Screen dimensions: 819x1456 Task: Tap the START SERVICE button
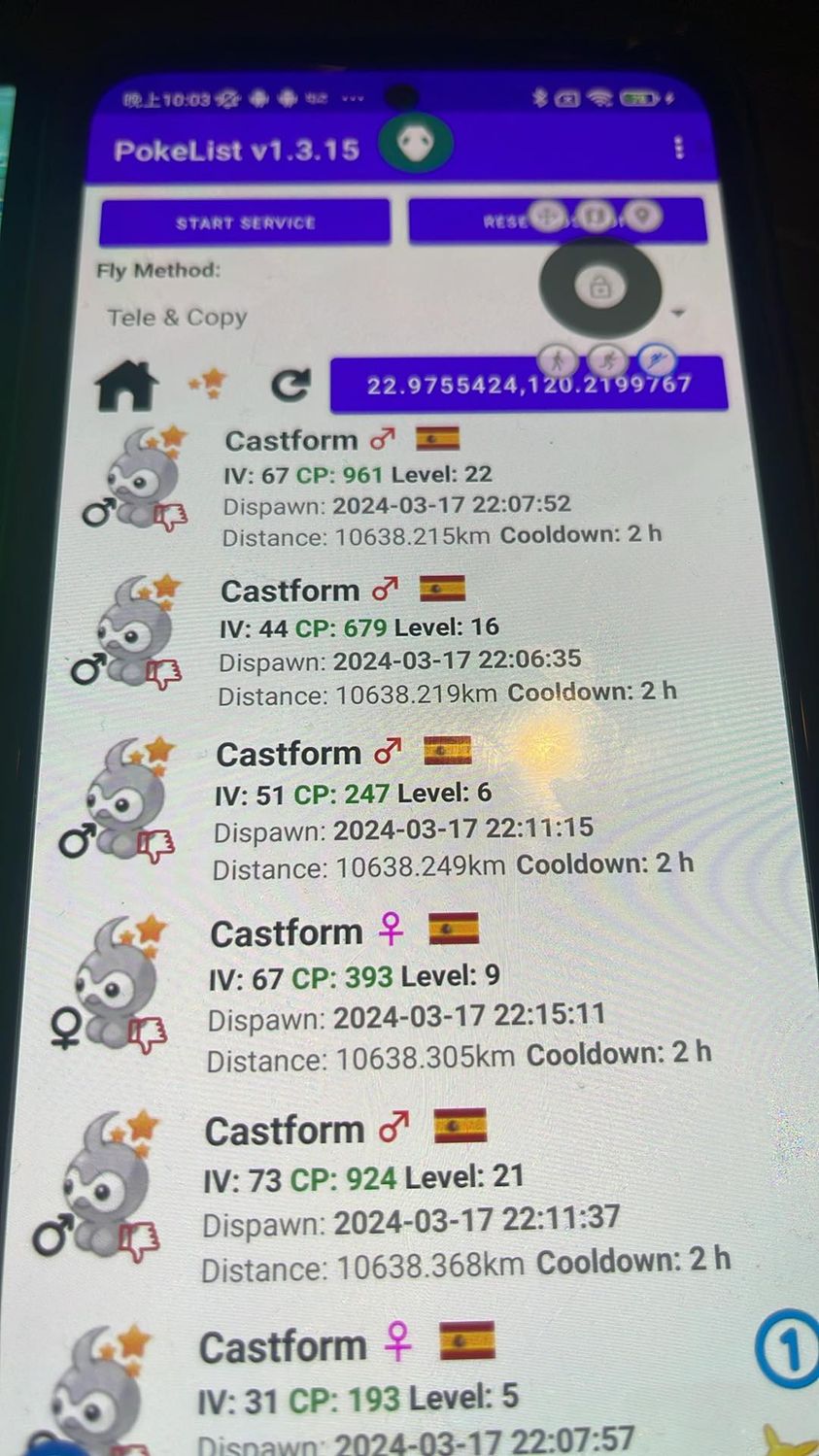245,222
